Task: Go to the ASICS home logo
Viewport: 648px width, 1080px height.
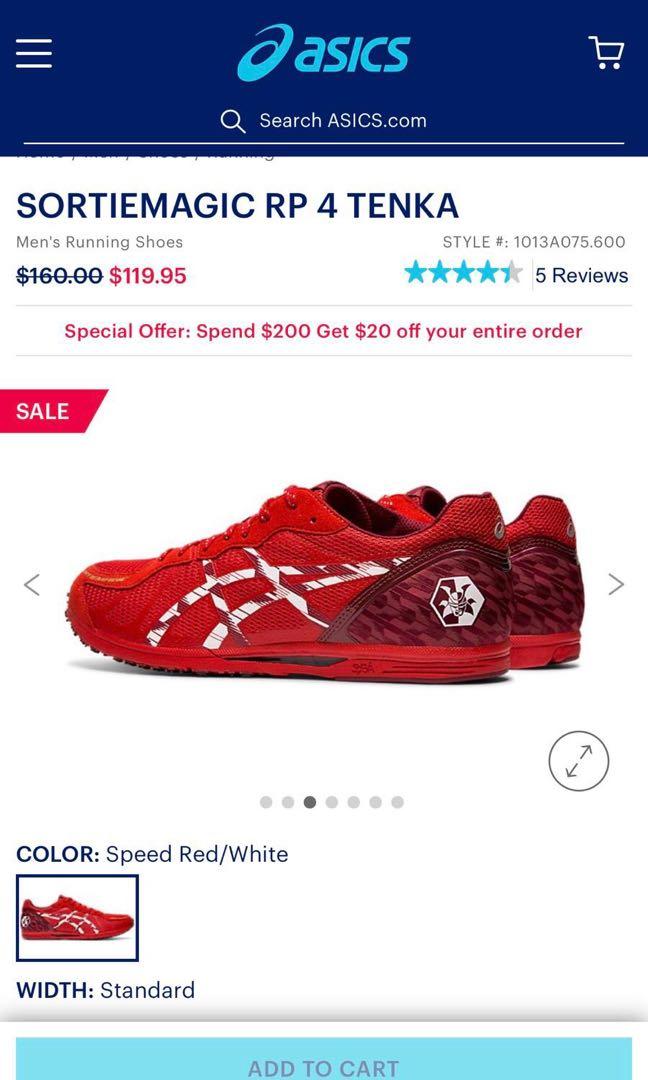Action: [x=324, y=52]
